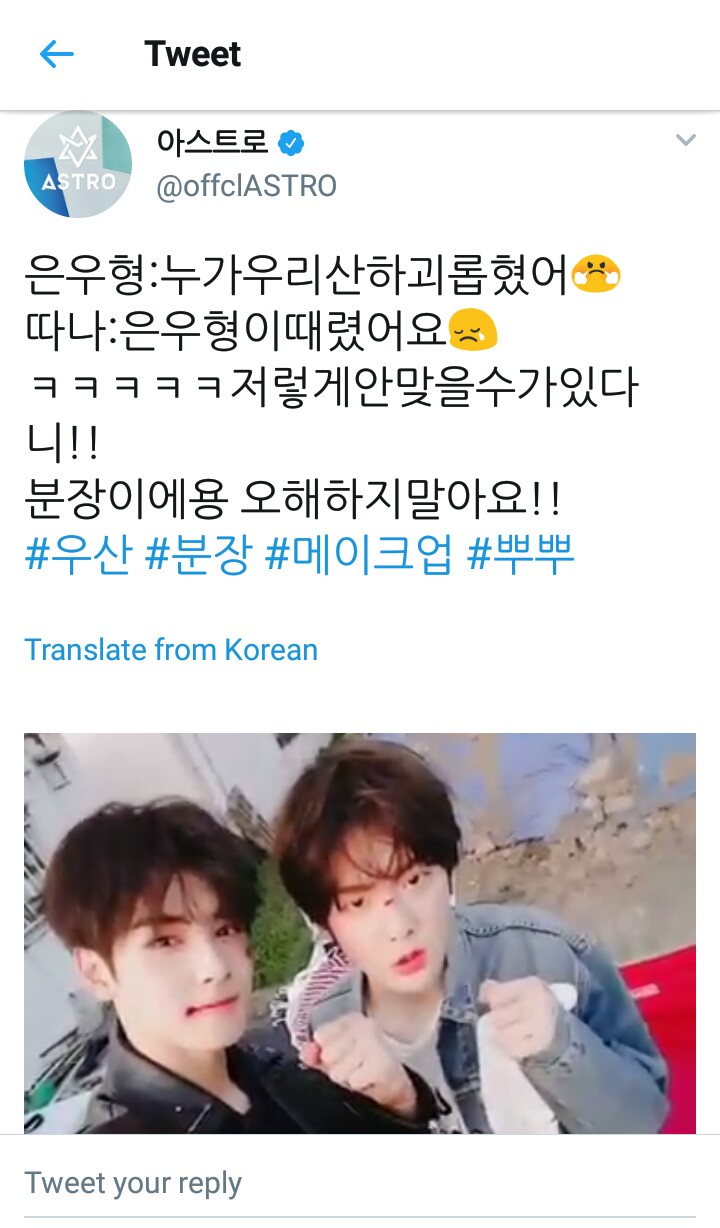Go back using the arrow icon
The image size is (720, 1228).
[56, 54]
